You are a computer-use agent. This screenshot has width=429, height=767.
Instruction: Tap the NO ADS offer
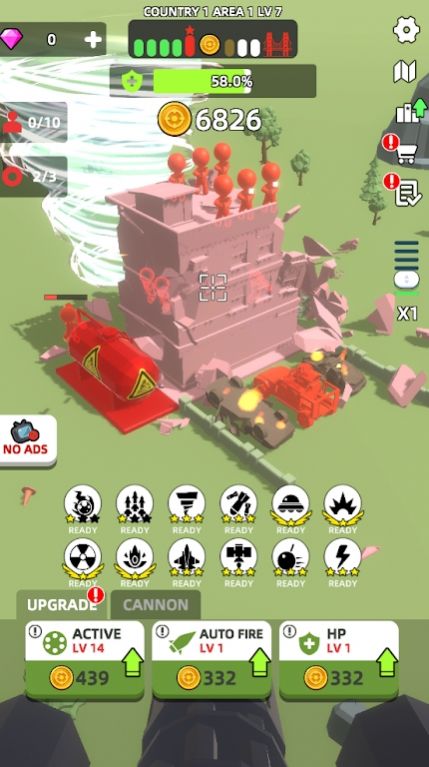tap(26, 440)
